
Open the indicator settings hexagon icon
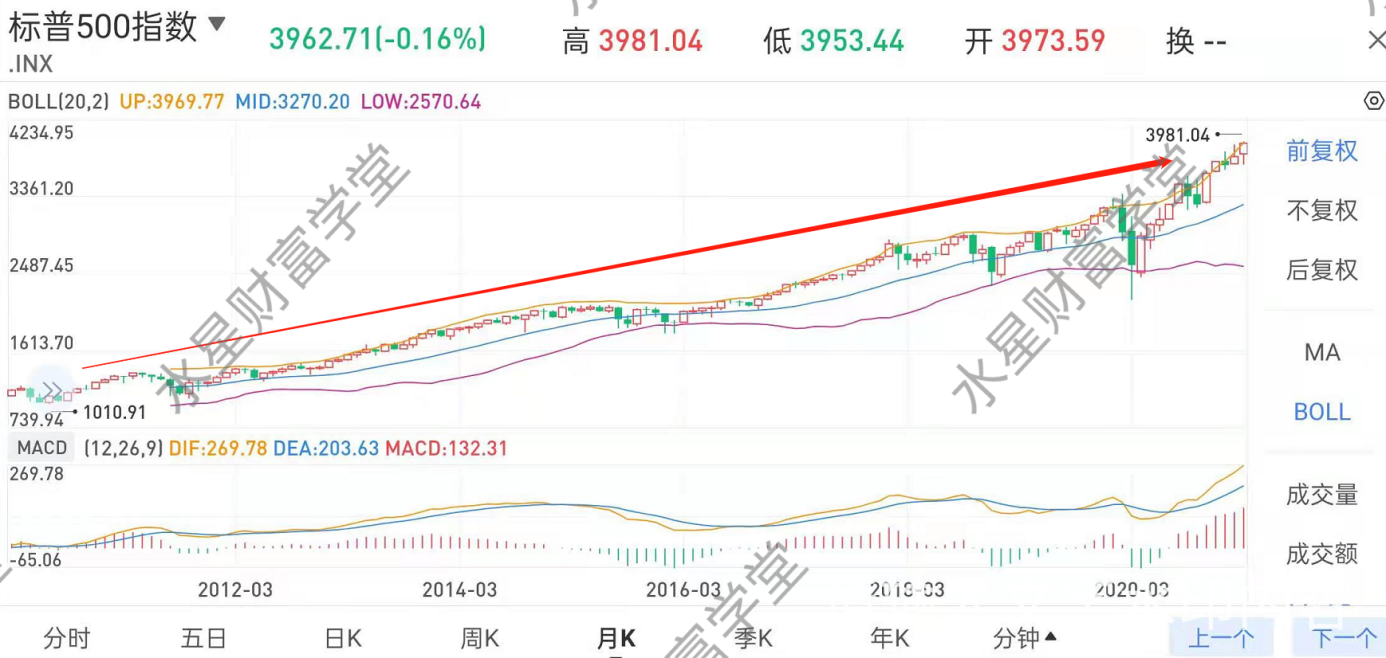click(x=1374, y=101)
